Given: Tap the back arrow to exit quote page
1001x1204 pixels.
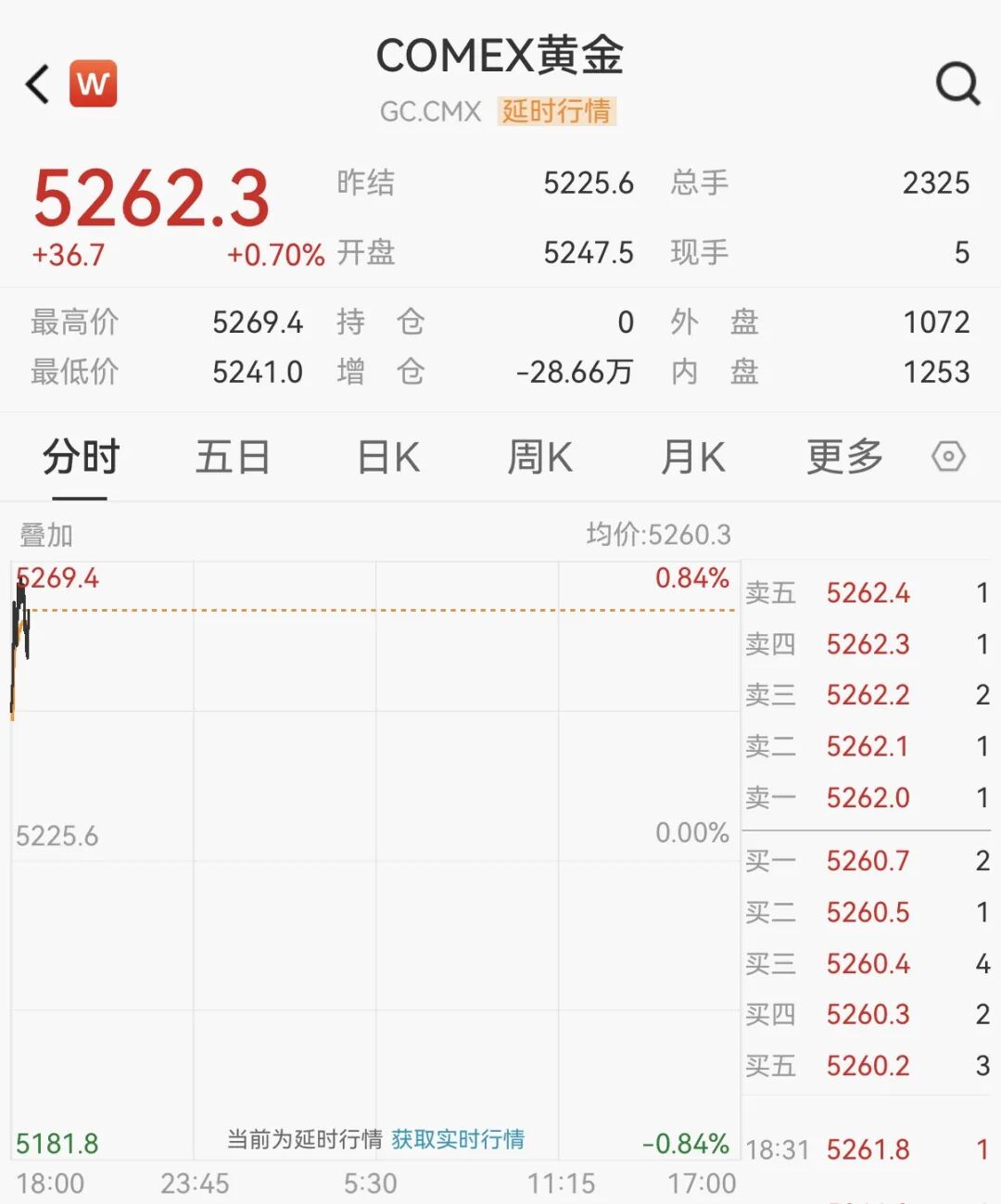Looking at the screenshot, I should point(35,82).
